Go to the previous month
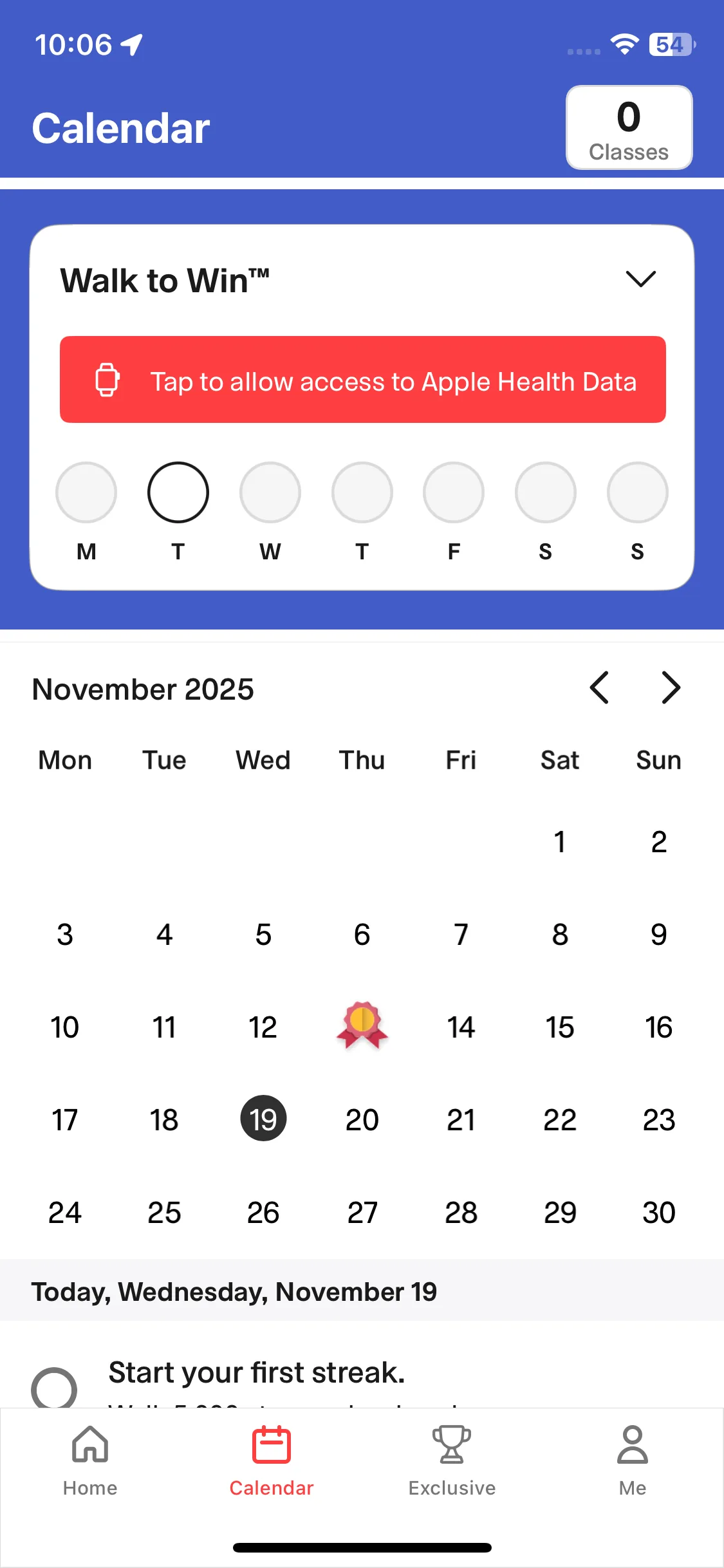The image size is (724, 1568). 599,688
